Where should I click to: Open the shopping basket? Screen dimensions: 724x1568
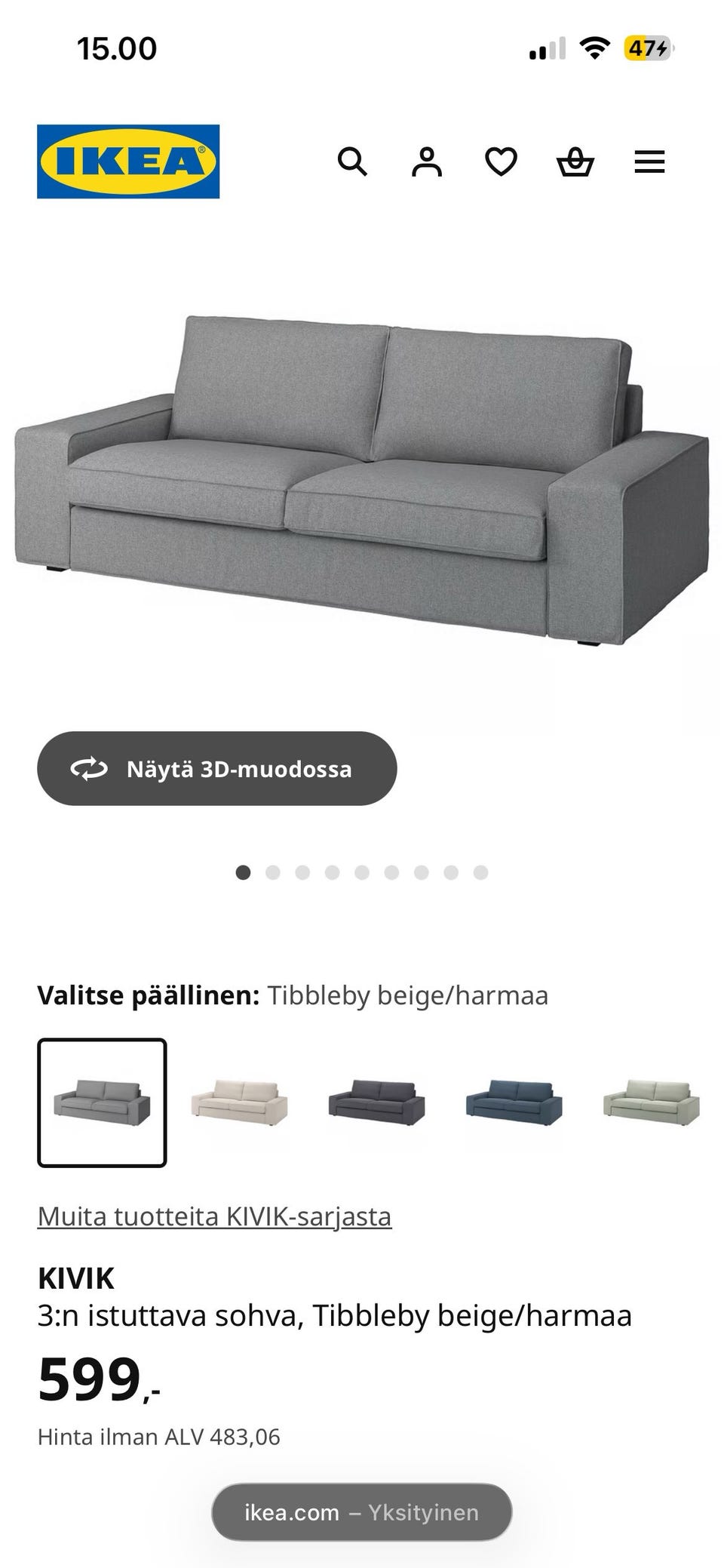[x=575, y=161]
